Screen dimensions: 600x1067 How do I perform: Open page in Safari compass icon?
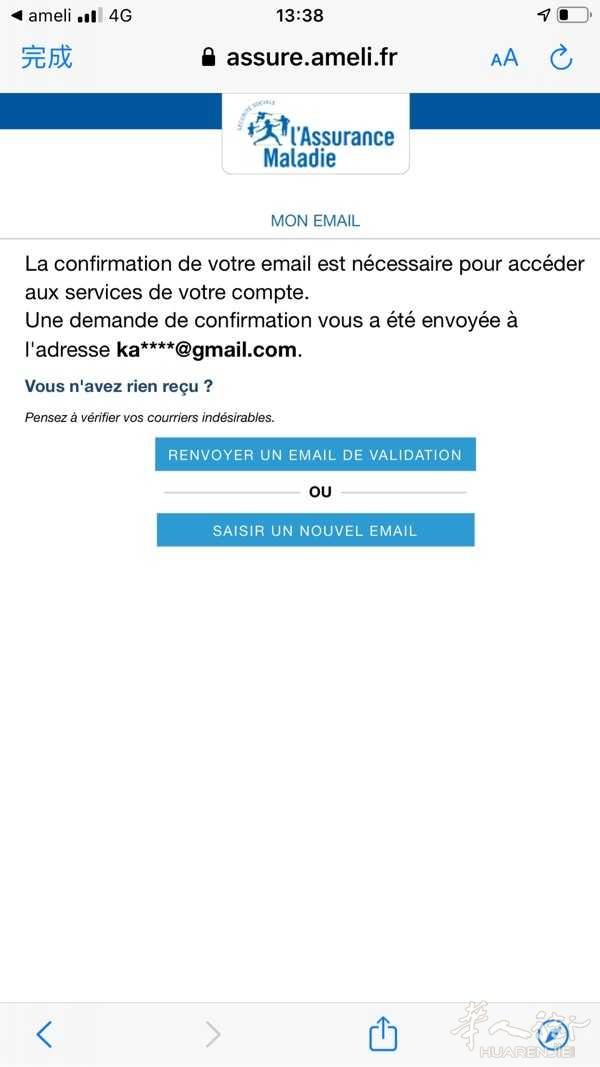pos(552,1034)
